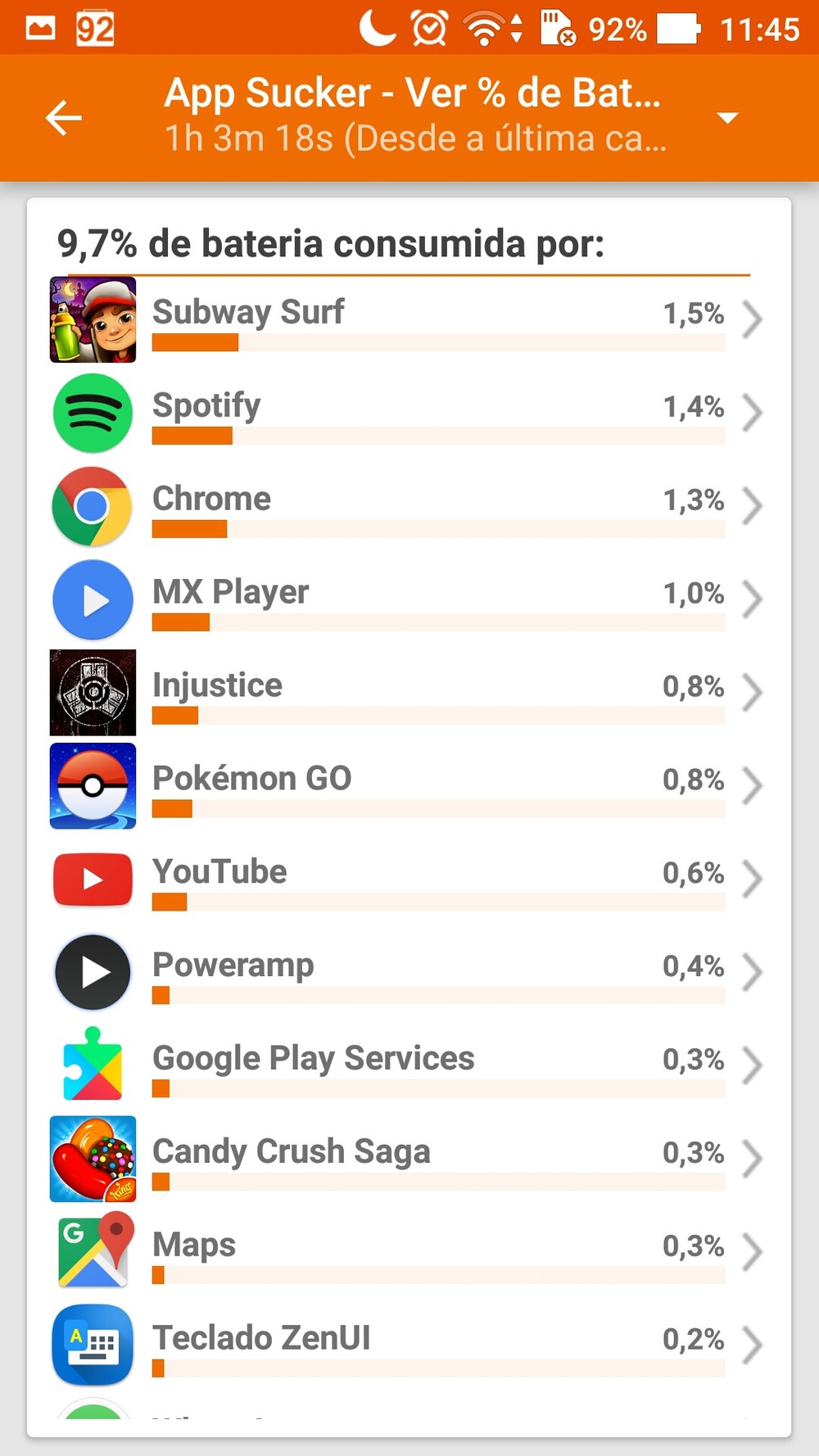Go back using the arrow icon
This screenshot has width=819, height=1456.
click(x=64, y=118)
